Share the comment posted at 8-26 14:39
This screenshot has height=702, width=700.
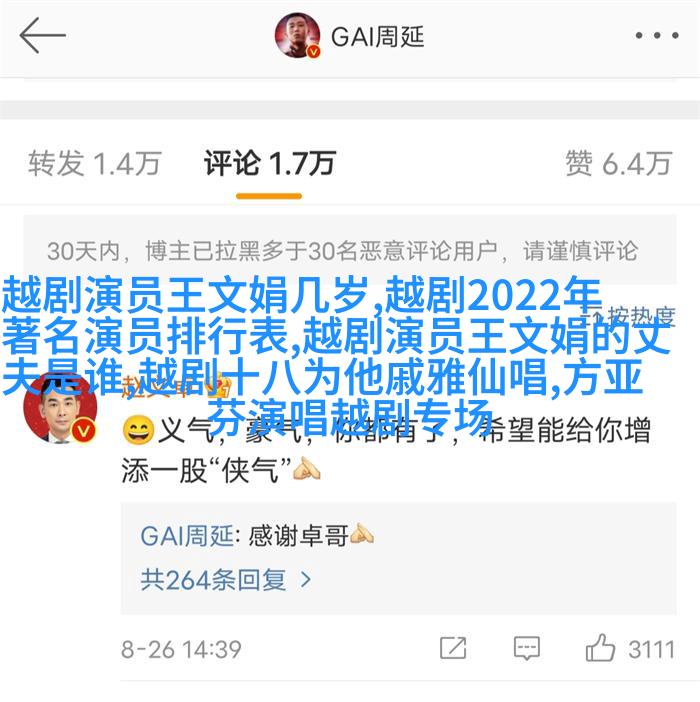pos(452,648)
